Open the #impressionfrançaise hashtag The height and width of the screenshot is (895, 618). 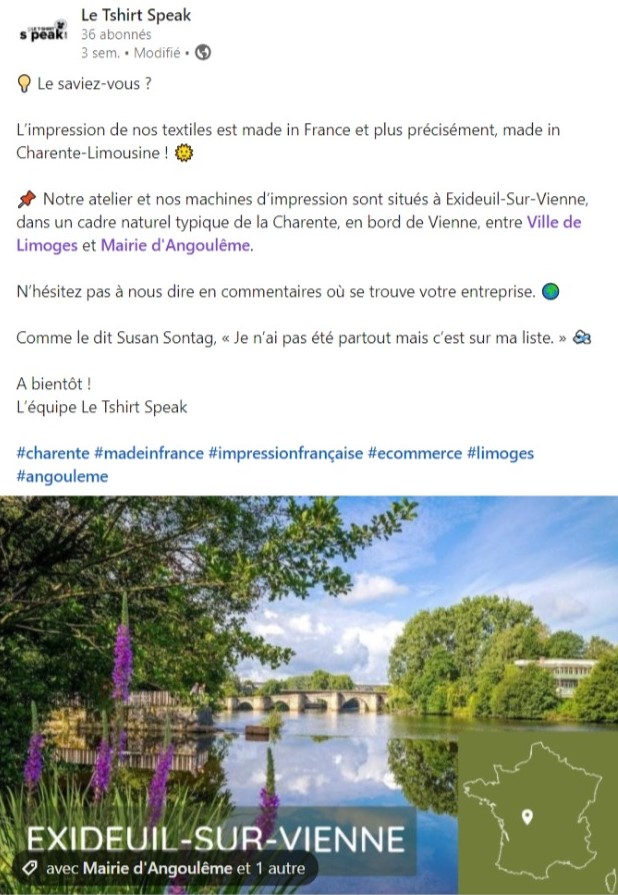coord(285,453)
